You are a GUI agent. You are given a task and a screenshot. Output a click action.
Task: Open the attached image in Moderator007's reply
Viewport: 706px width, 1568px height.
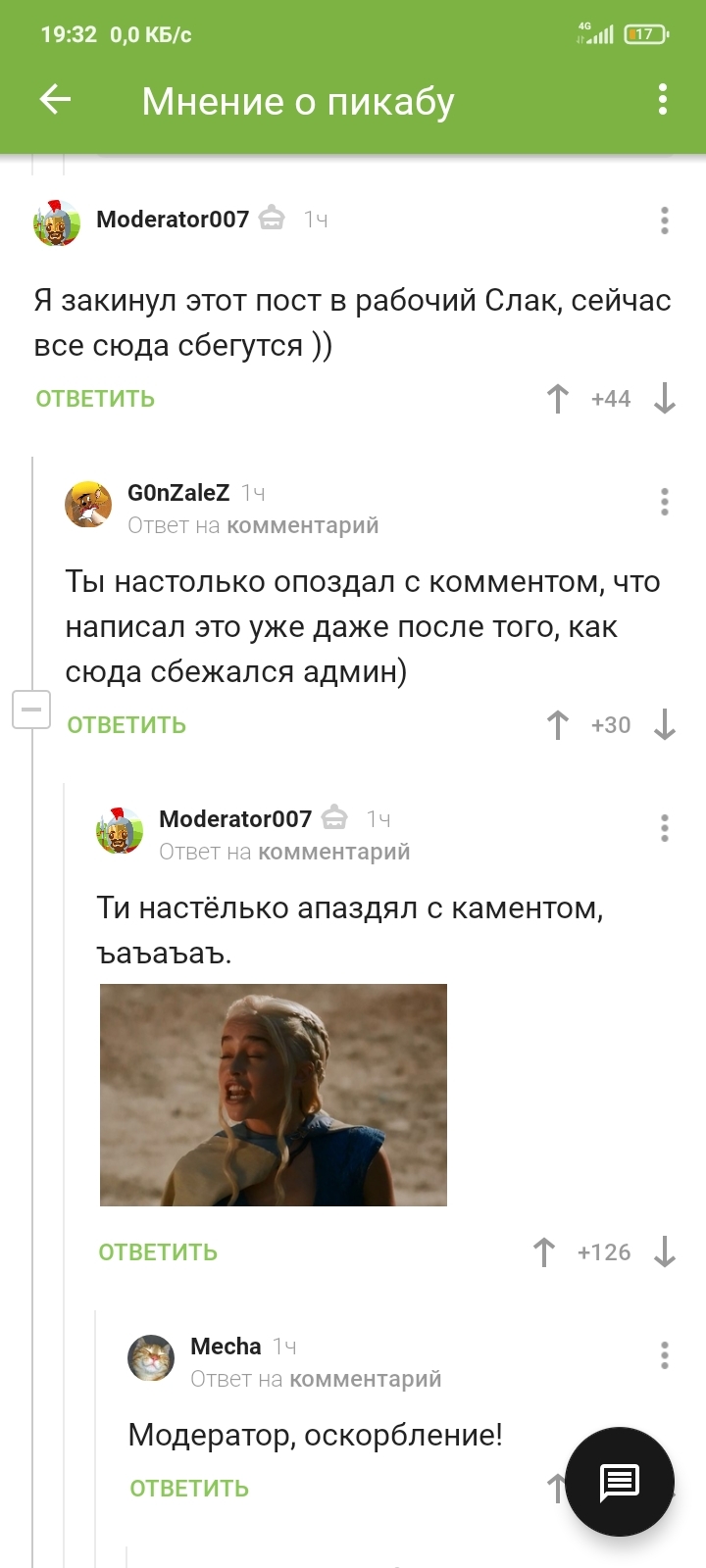point(274,1095)
